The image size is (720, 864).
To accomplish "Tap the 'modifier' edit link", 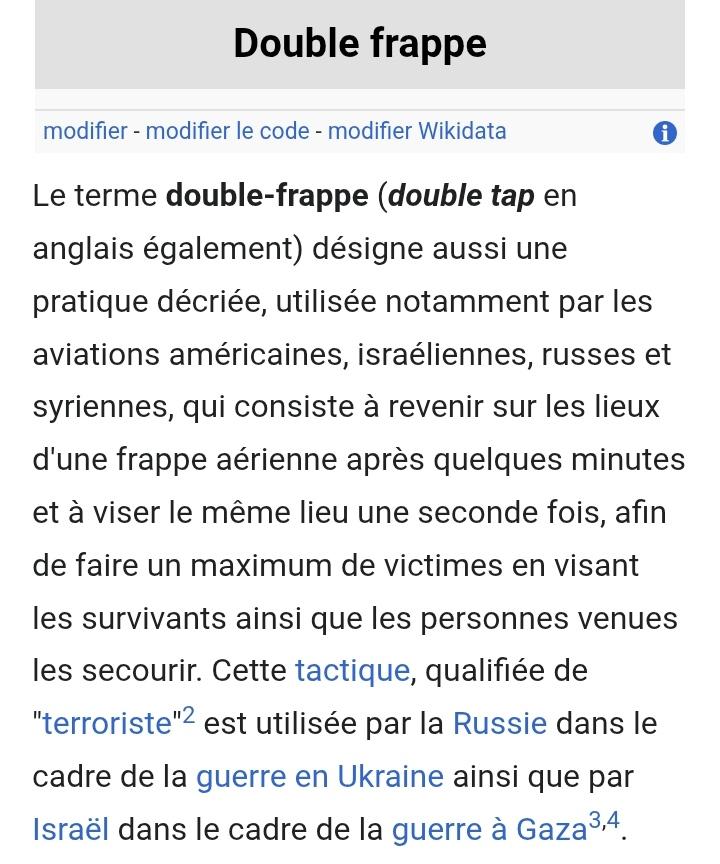I will (x=85, y=131).
